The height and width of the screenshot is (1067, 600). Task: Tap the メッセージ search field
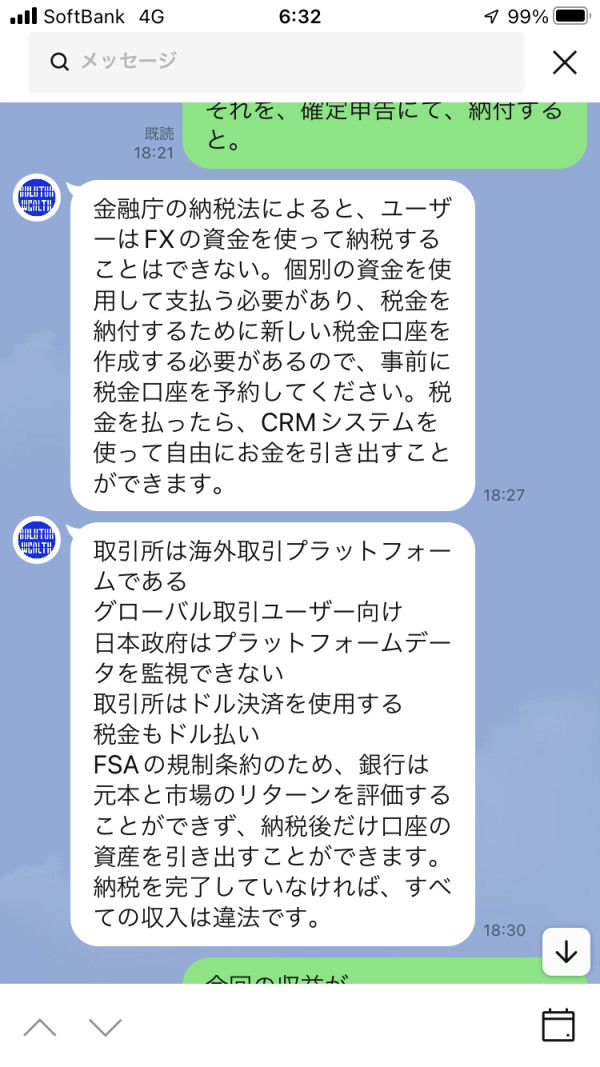pos(276,62)
